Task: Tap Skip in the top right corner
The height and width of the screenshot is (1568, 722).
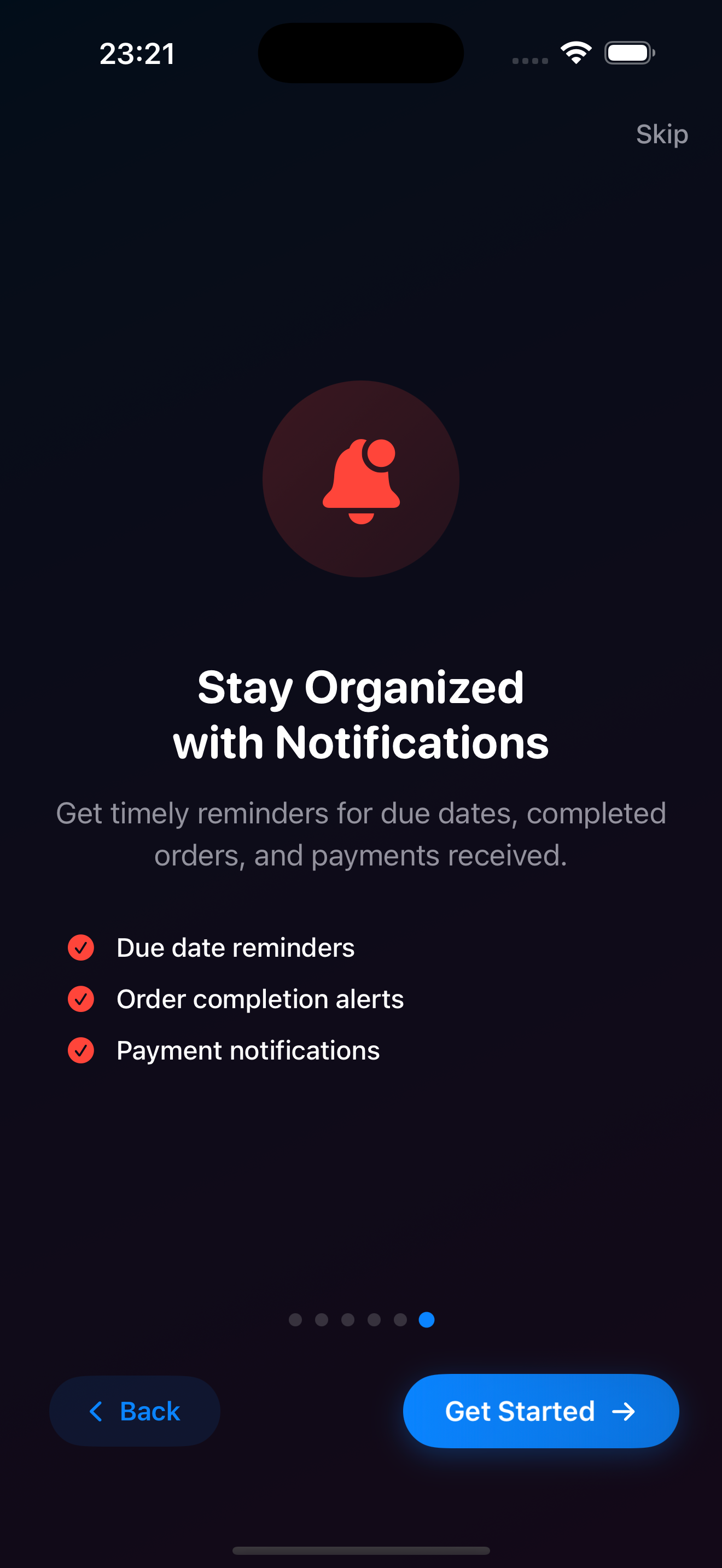Action: pos(662,134)
